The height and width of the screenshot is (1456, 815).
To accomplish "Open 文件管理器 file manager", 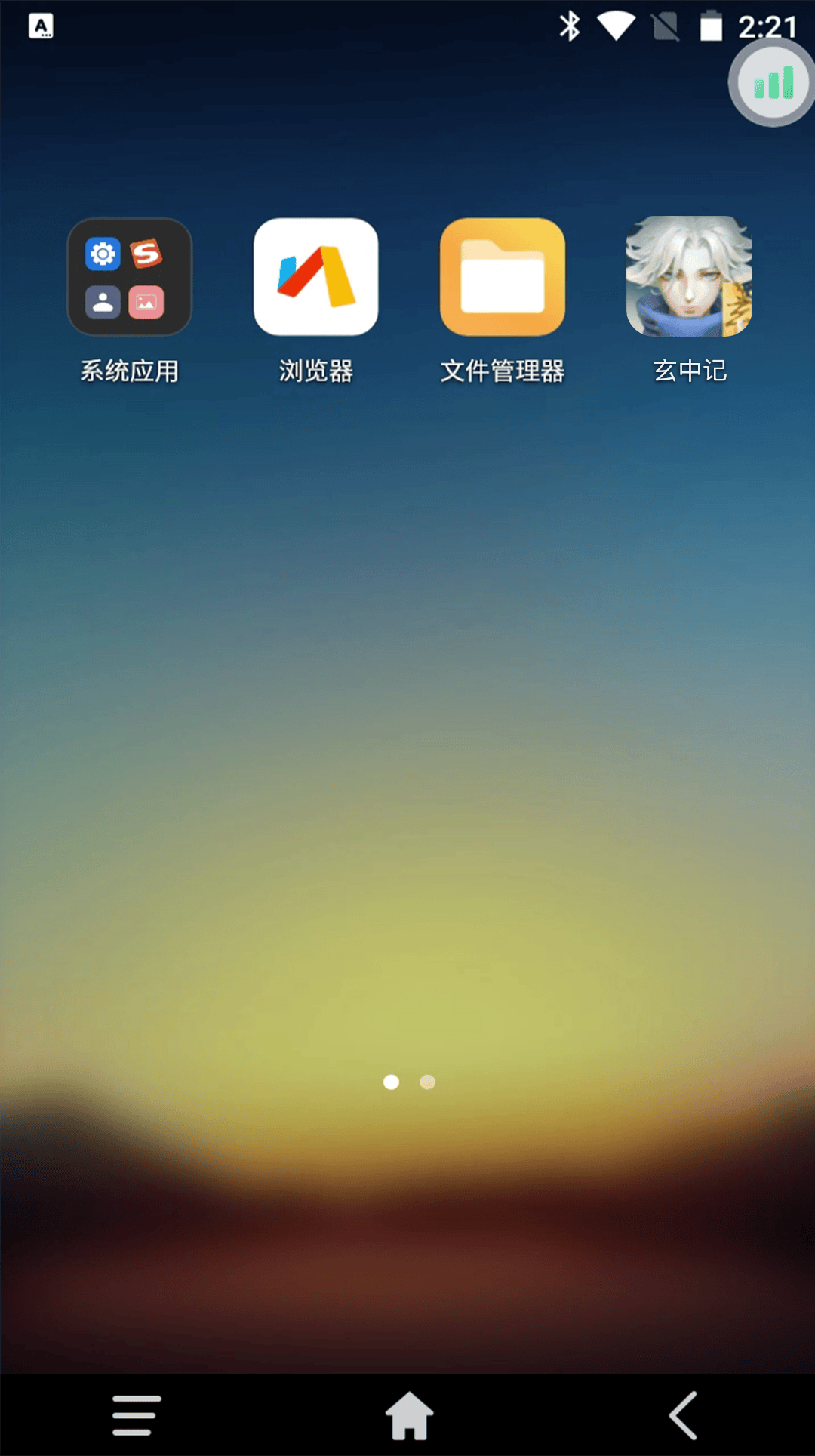I will [503, 277].
